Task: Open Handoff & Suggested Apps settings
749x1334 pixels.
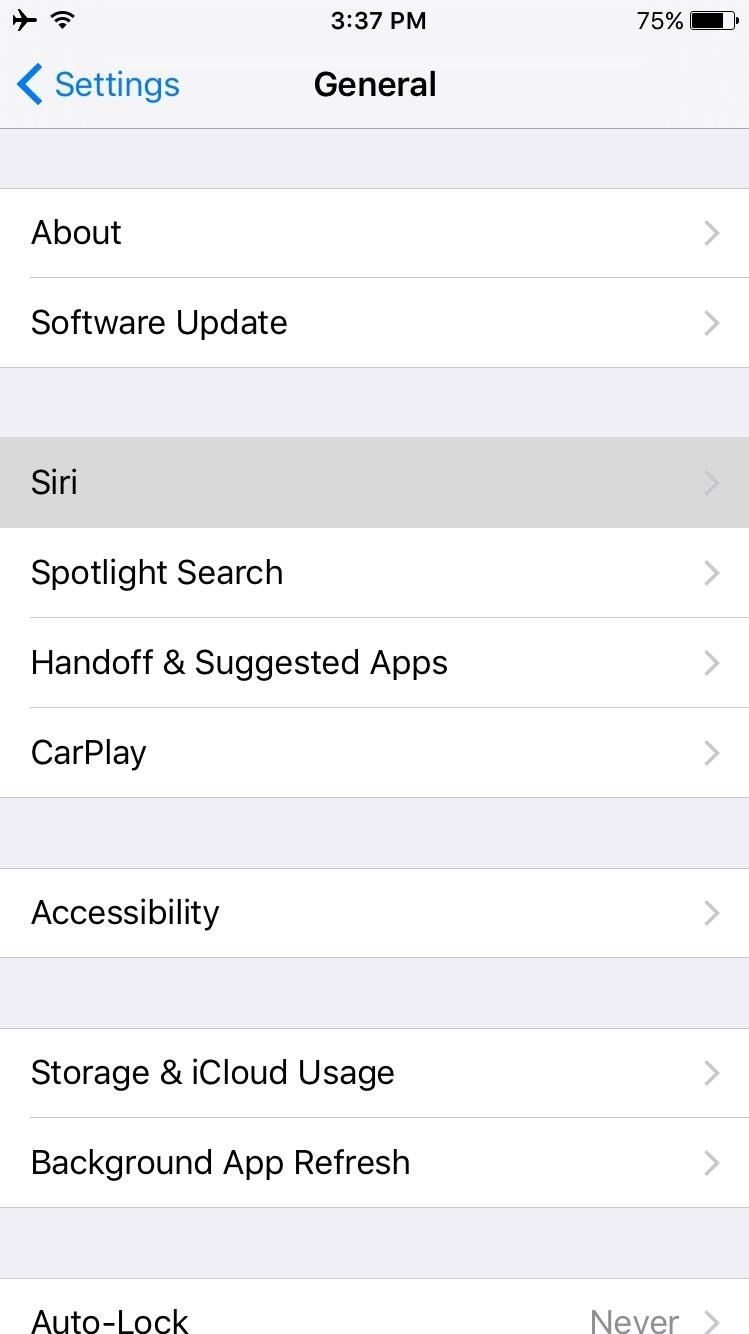Action: pos(375,662)
